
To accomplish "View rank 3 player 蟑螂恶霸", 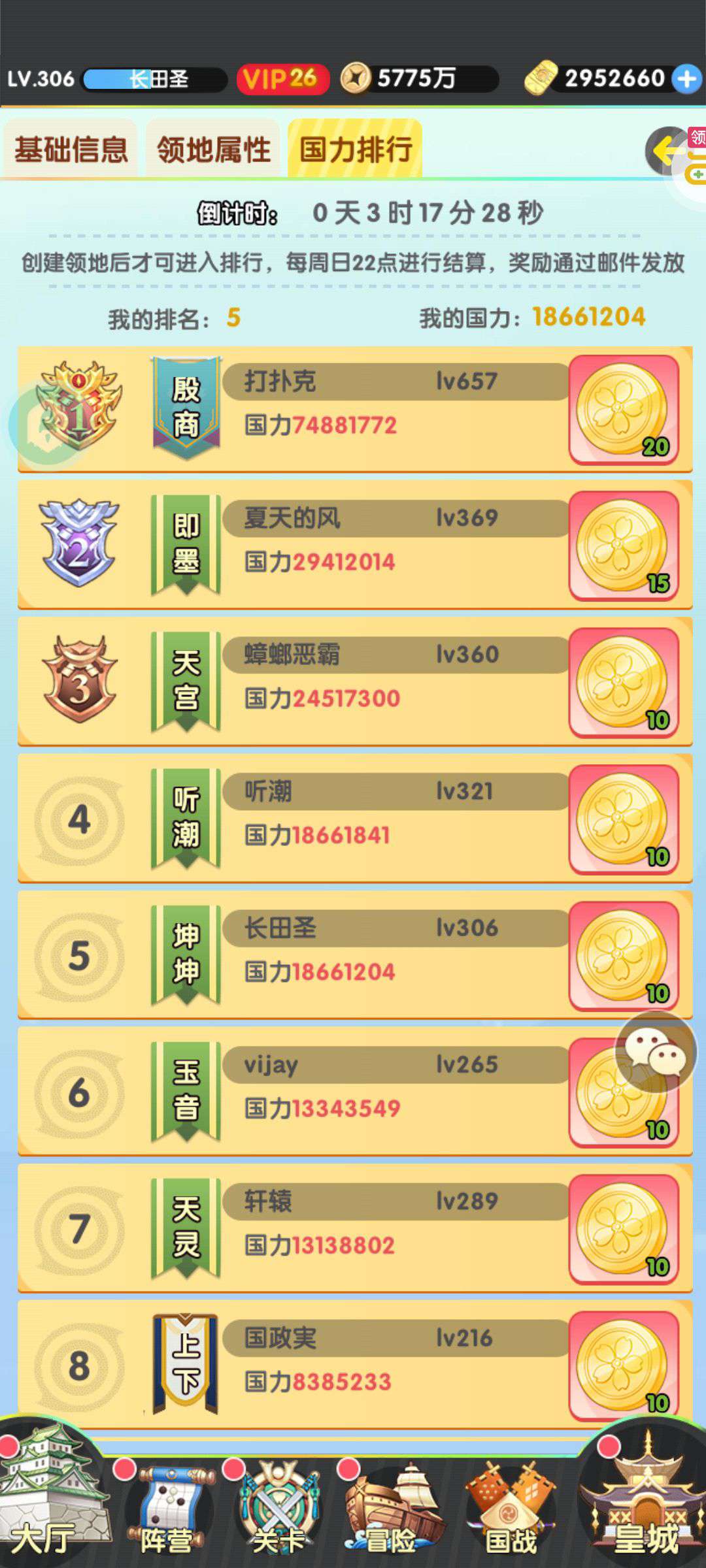I will (355, 682).
